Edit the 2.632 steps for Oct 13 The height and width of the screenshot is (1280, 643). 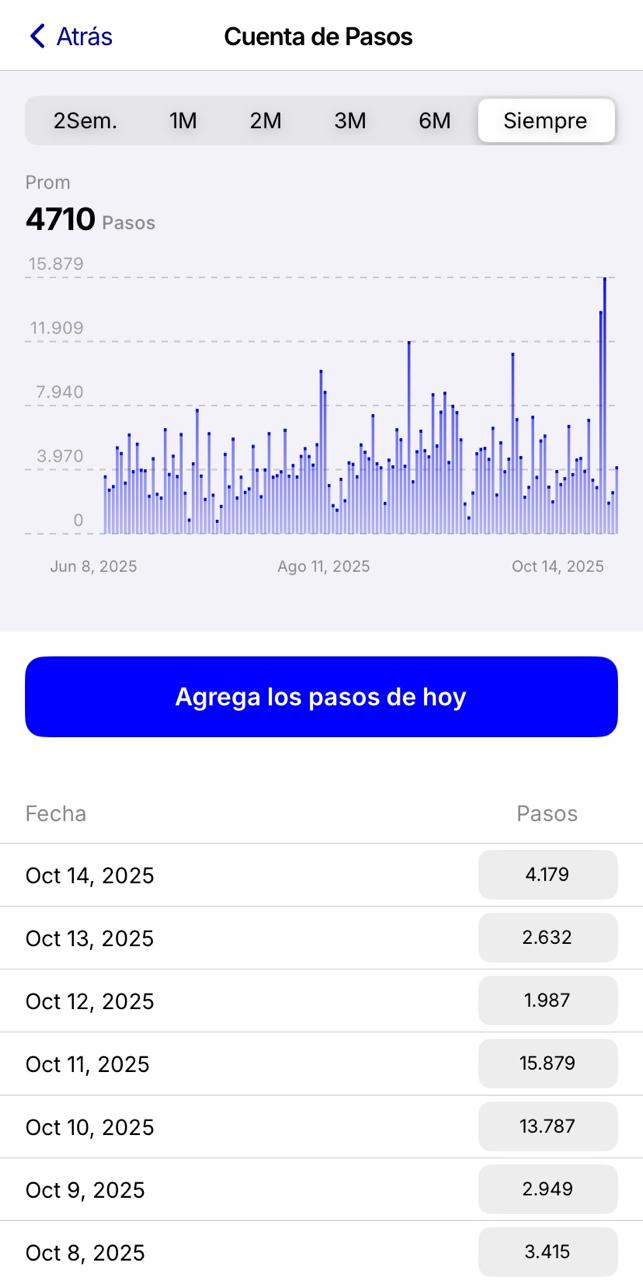(547, 938)
